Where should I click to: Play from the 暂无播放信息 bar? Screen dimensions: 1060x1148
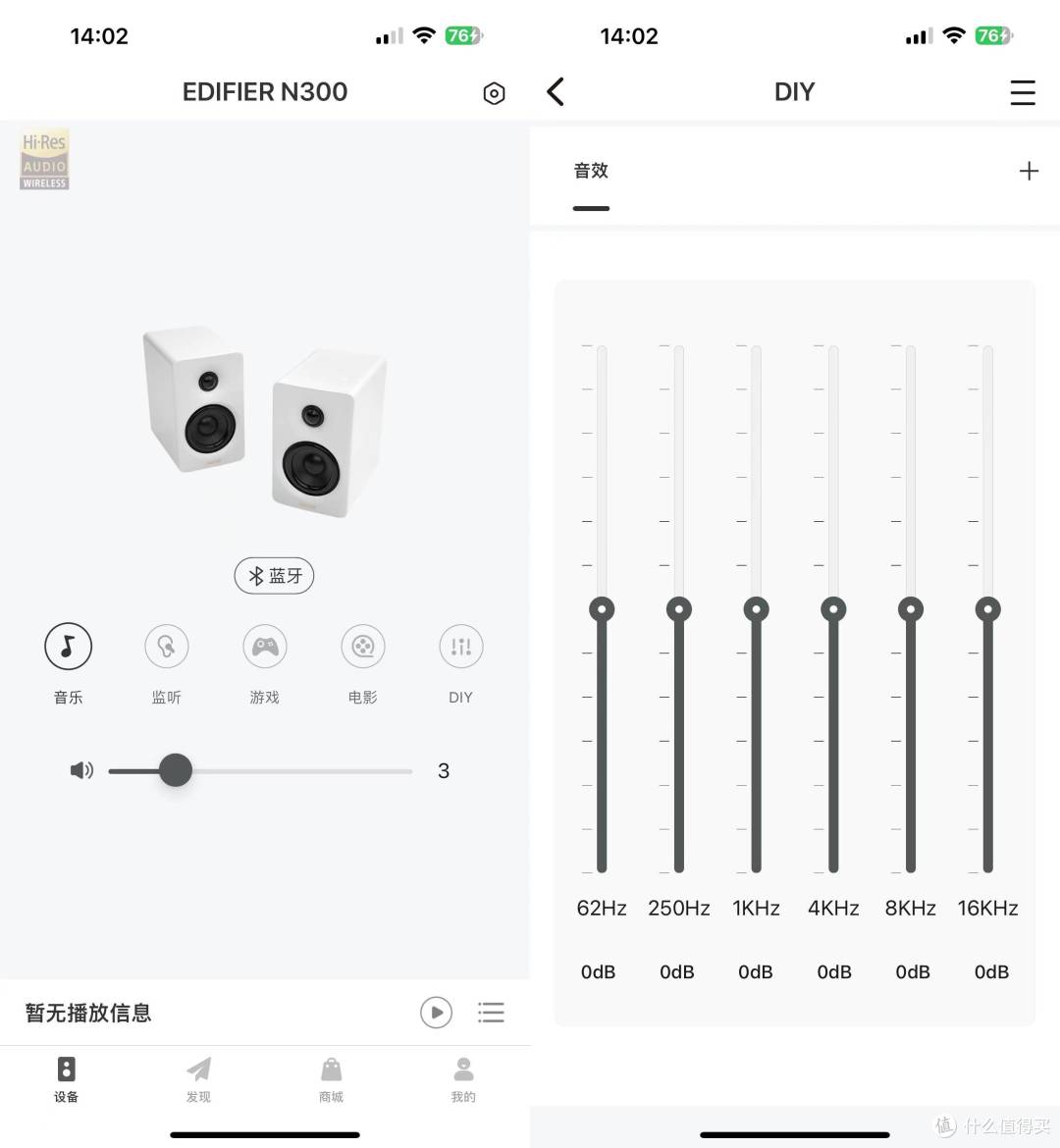[x=436, y=1012]
